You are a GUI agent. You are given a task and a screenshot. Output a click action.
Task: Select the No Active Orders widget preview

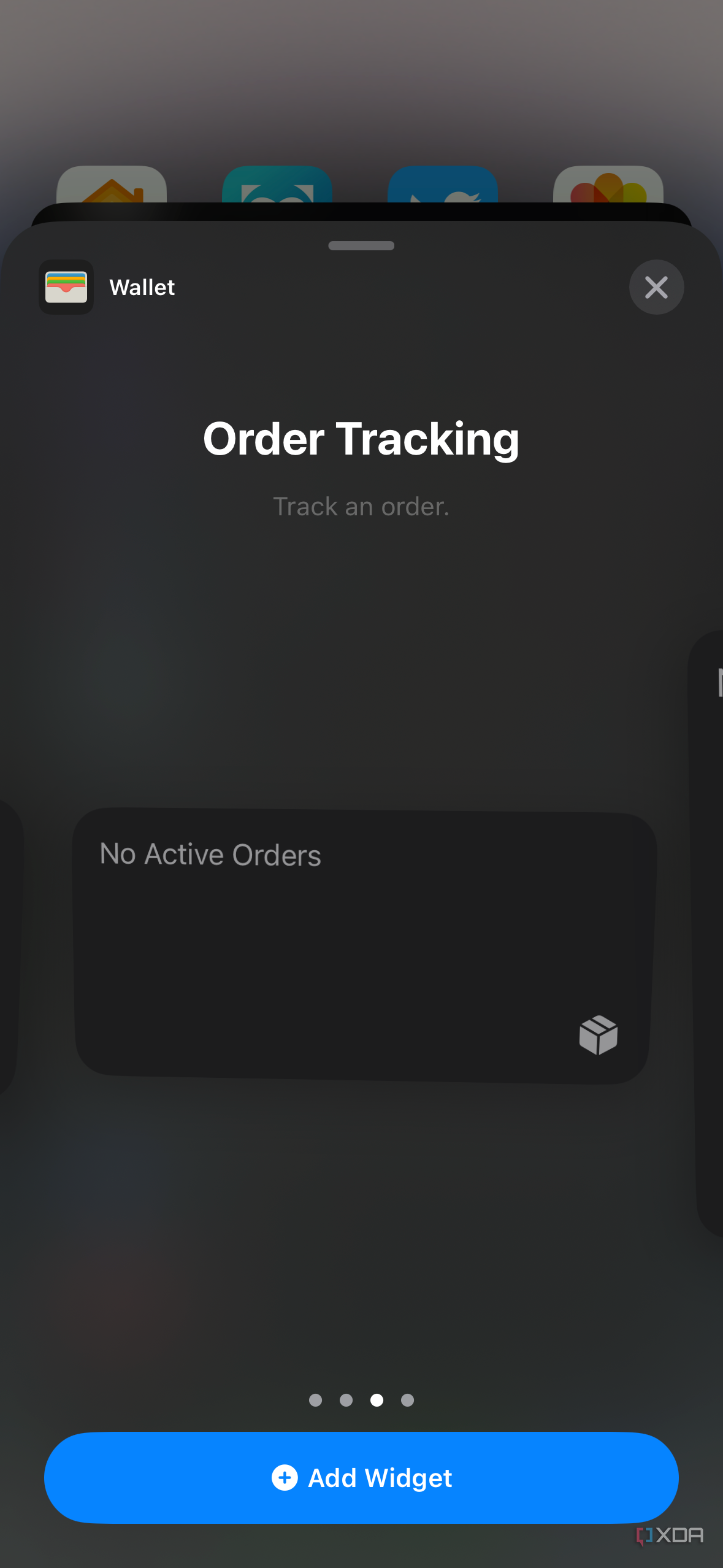click(364, 945)
